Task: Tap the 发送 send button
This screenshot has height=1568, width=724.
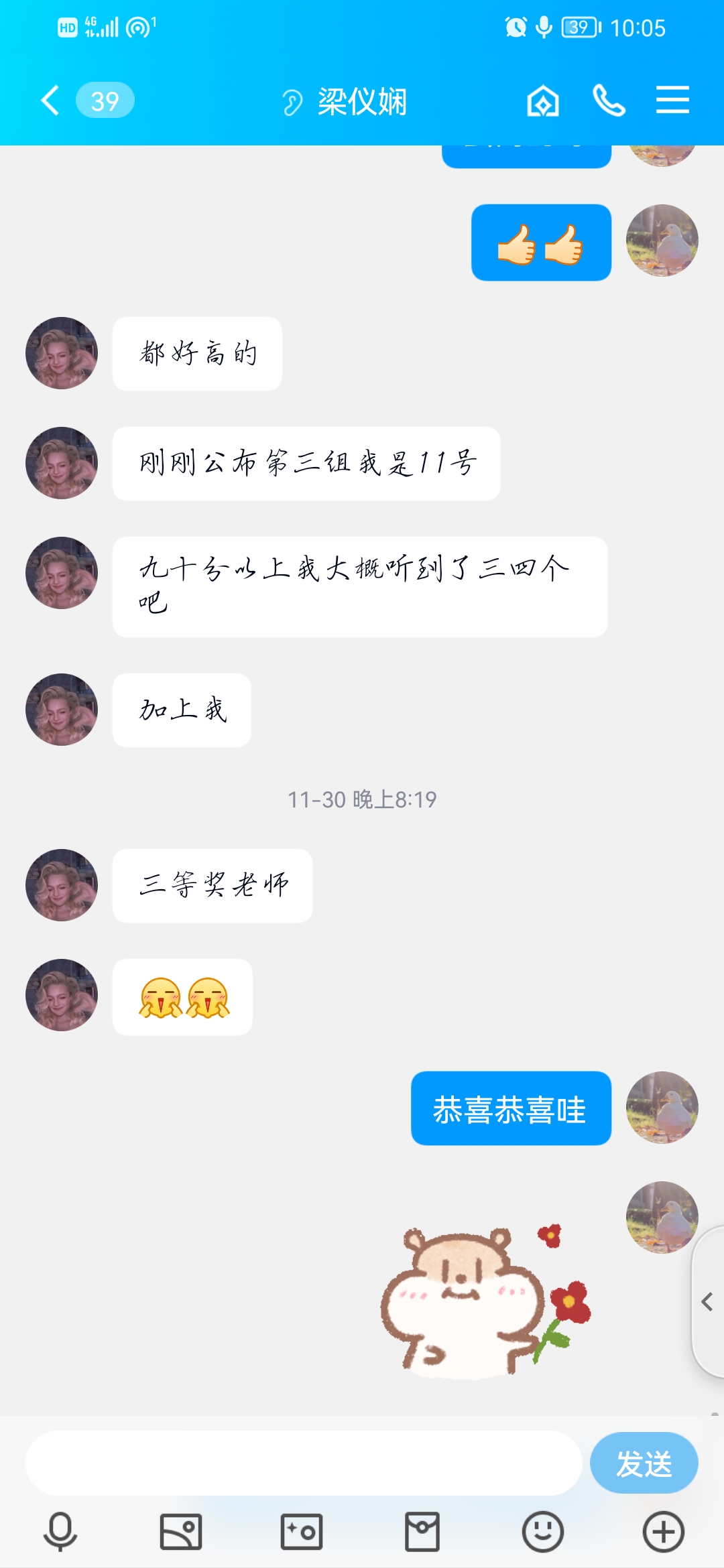Action: (644, 1463)
